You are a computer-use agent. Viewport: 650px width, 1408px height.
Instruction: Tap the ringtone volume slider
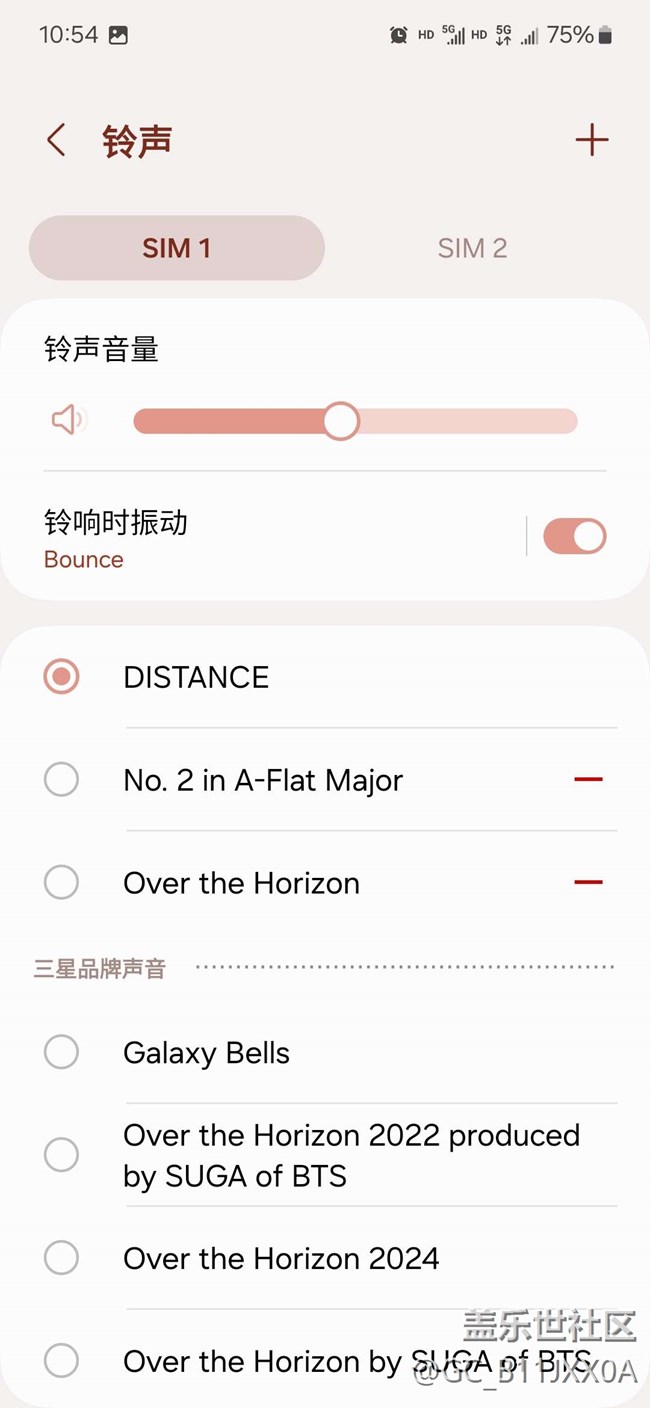355,421
